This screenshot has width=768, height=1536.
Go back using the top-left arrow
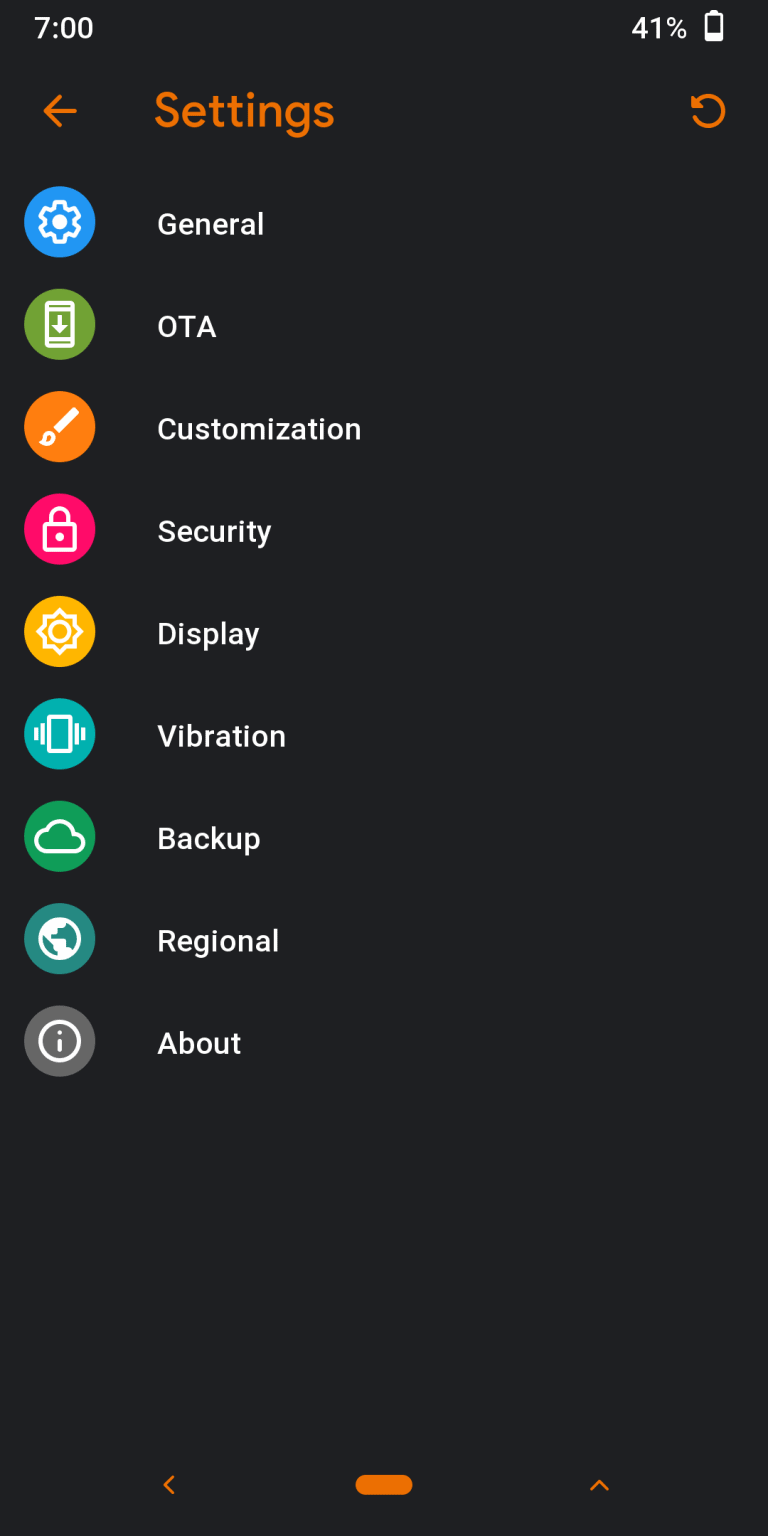[60, 111]
